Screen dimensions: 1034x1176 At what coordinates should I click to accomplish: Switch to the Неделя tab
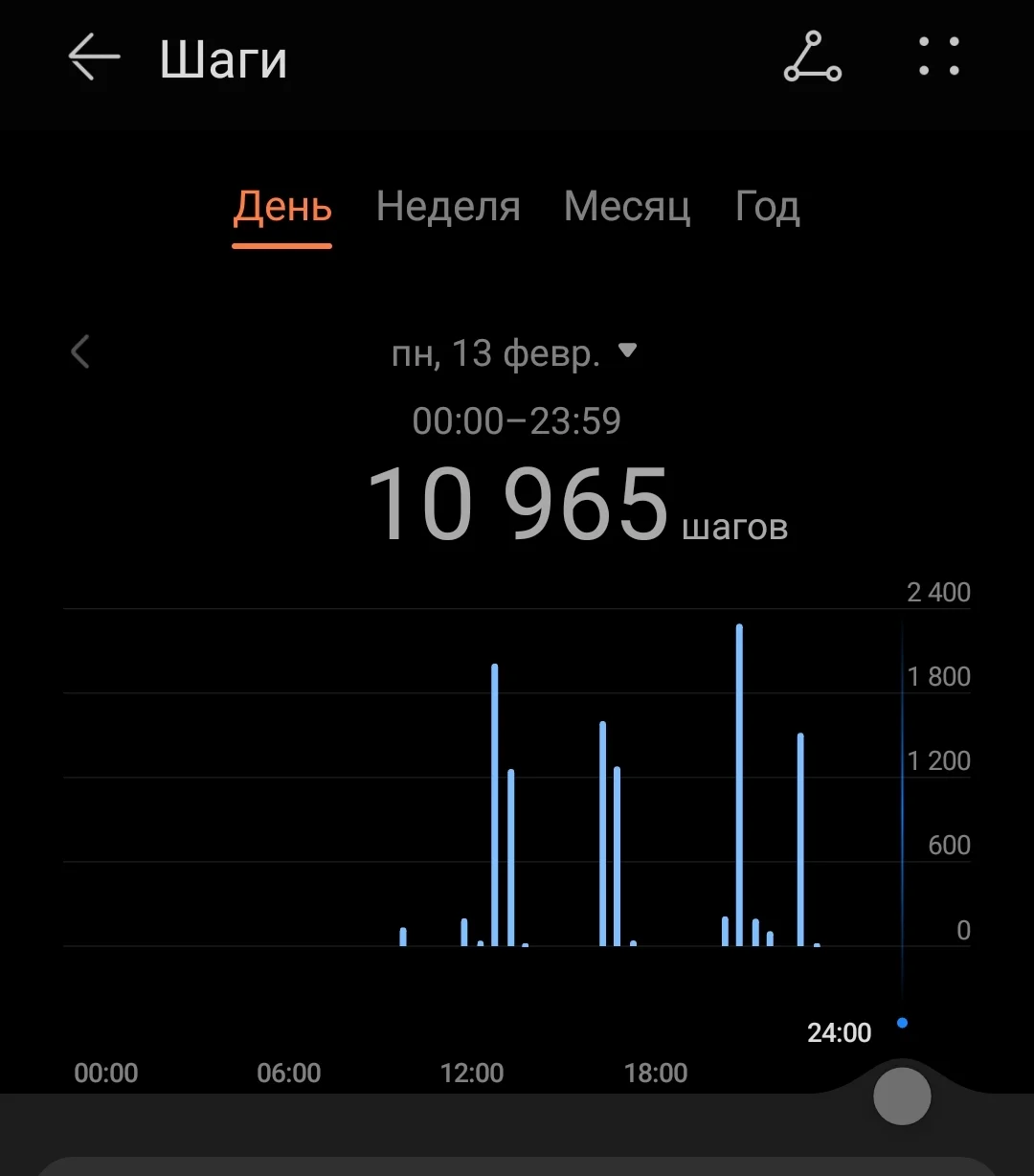coord(448,207)
